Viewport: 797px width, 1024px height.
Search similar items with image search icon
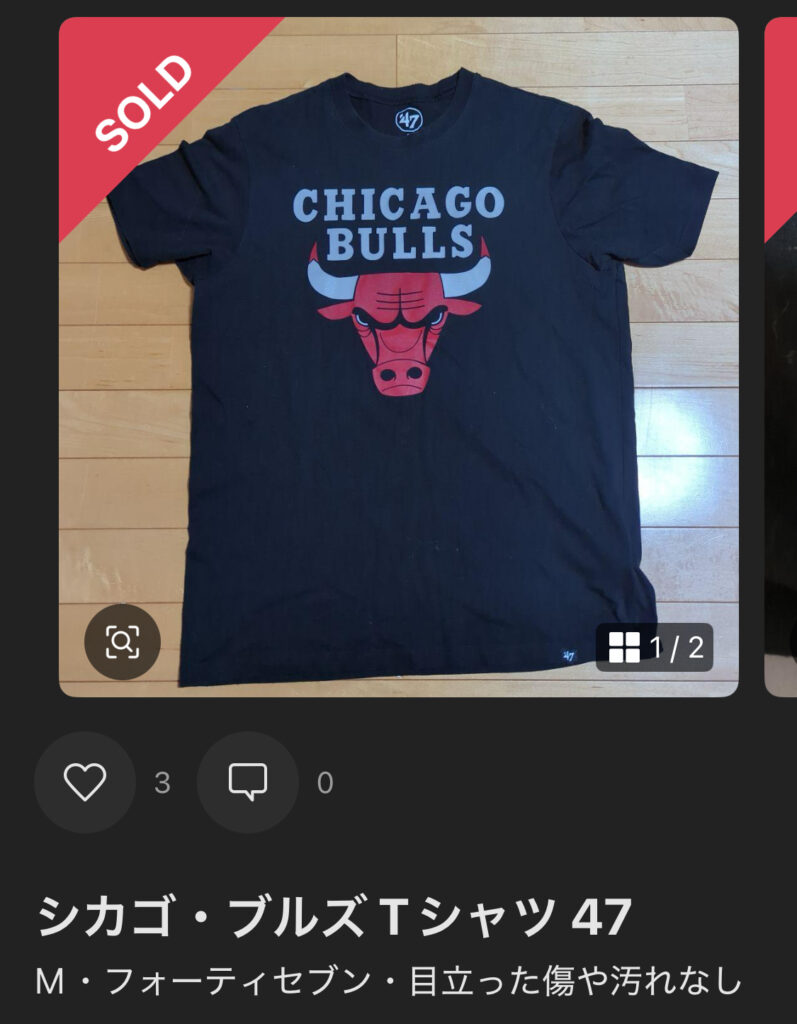tap(122, 642)
